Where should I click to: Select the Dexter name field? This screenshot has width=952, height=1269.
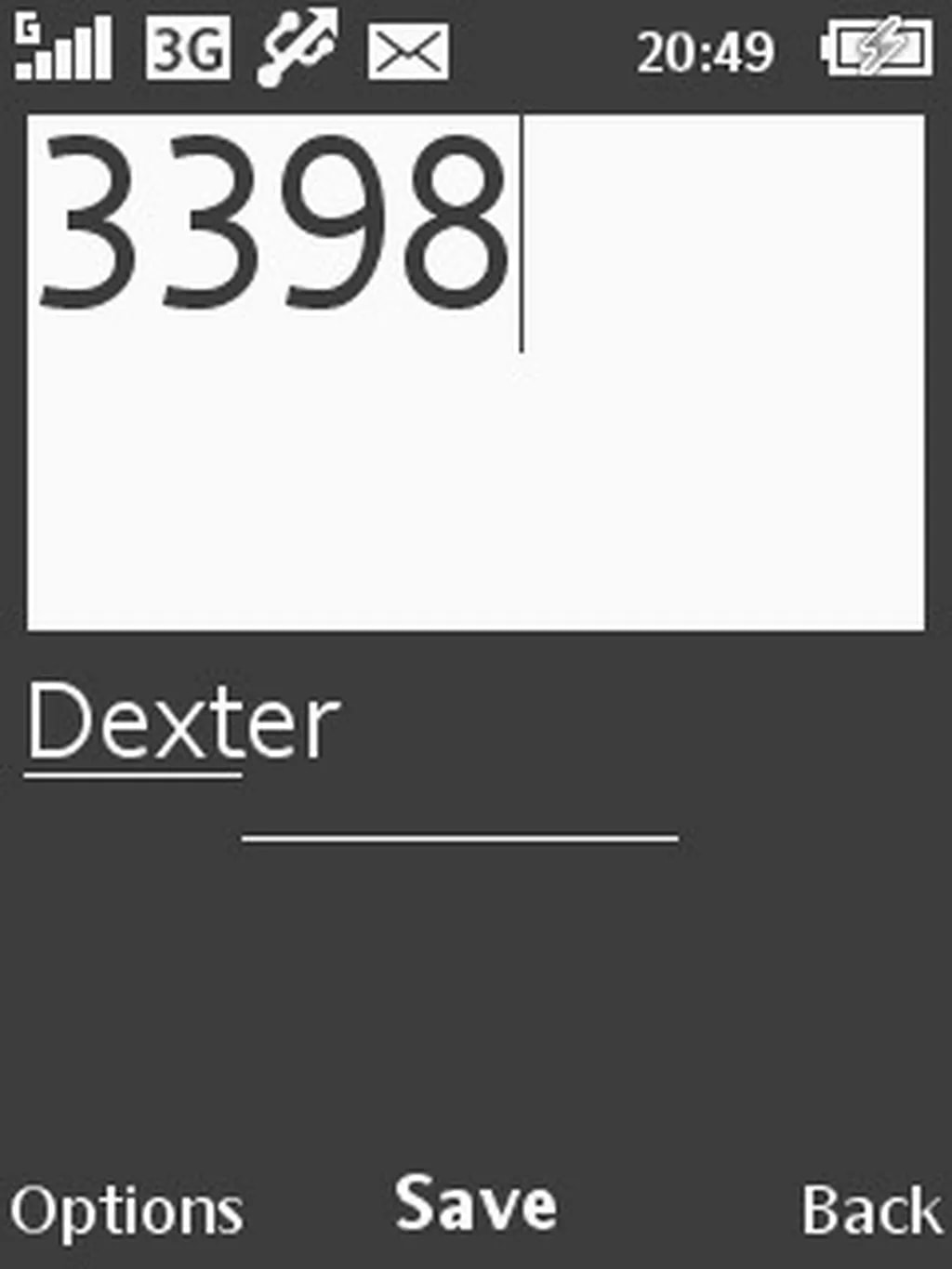(183, 722)
